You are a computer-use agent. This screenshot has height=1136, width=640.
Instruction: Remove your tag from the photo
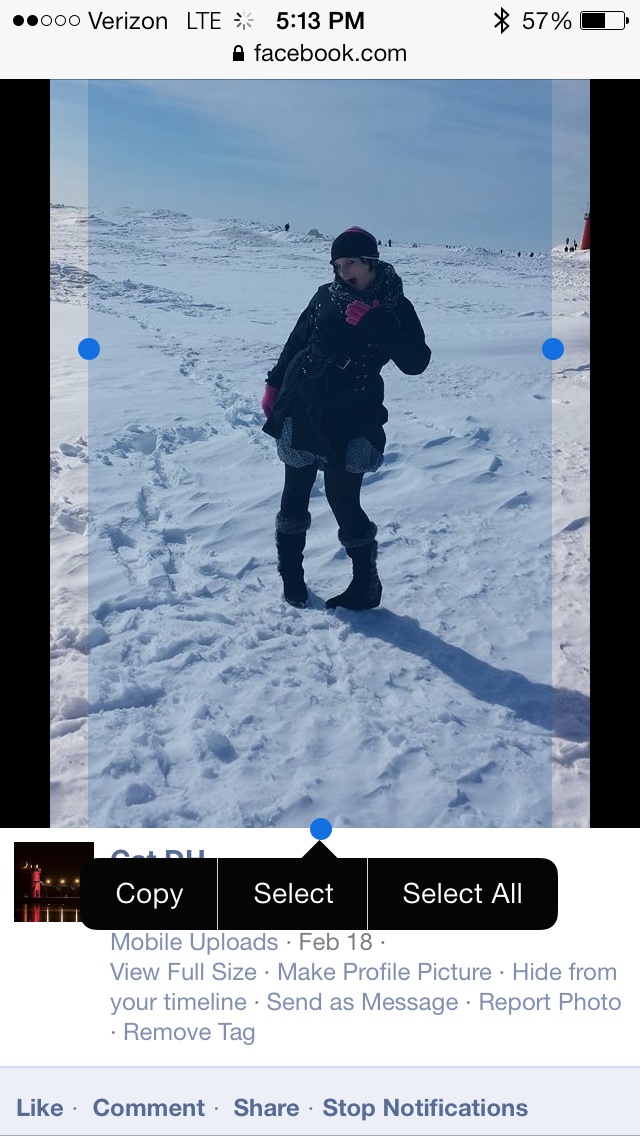pos(189,1032)
